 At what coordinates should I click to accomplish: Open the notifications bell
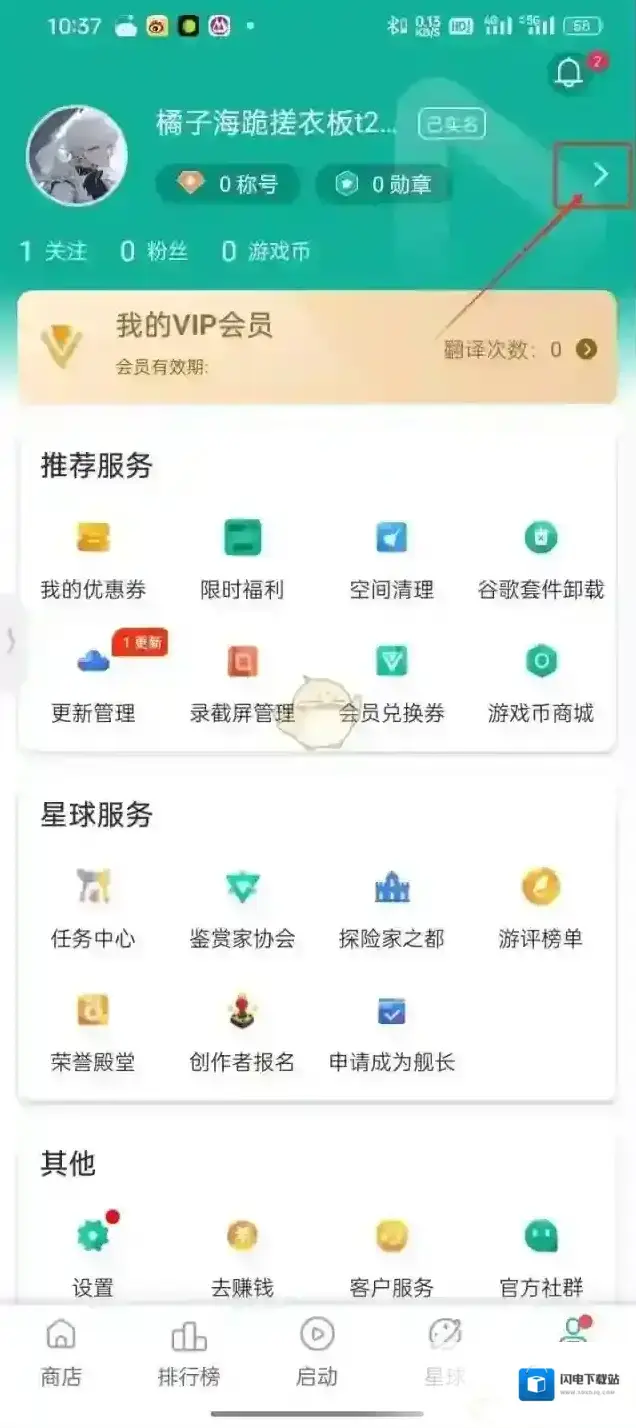coord(570,73)
